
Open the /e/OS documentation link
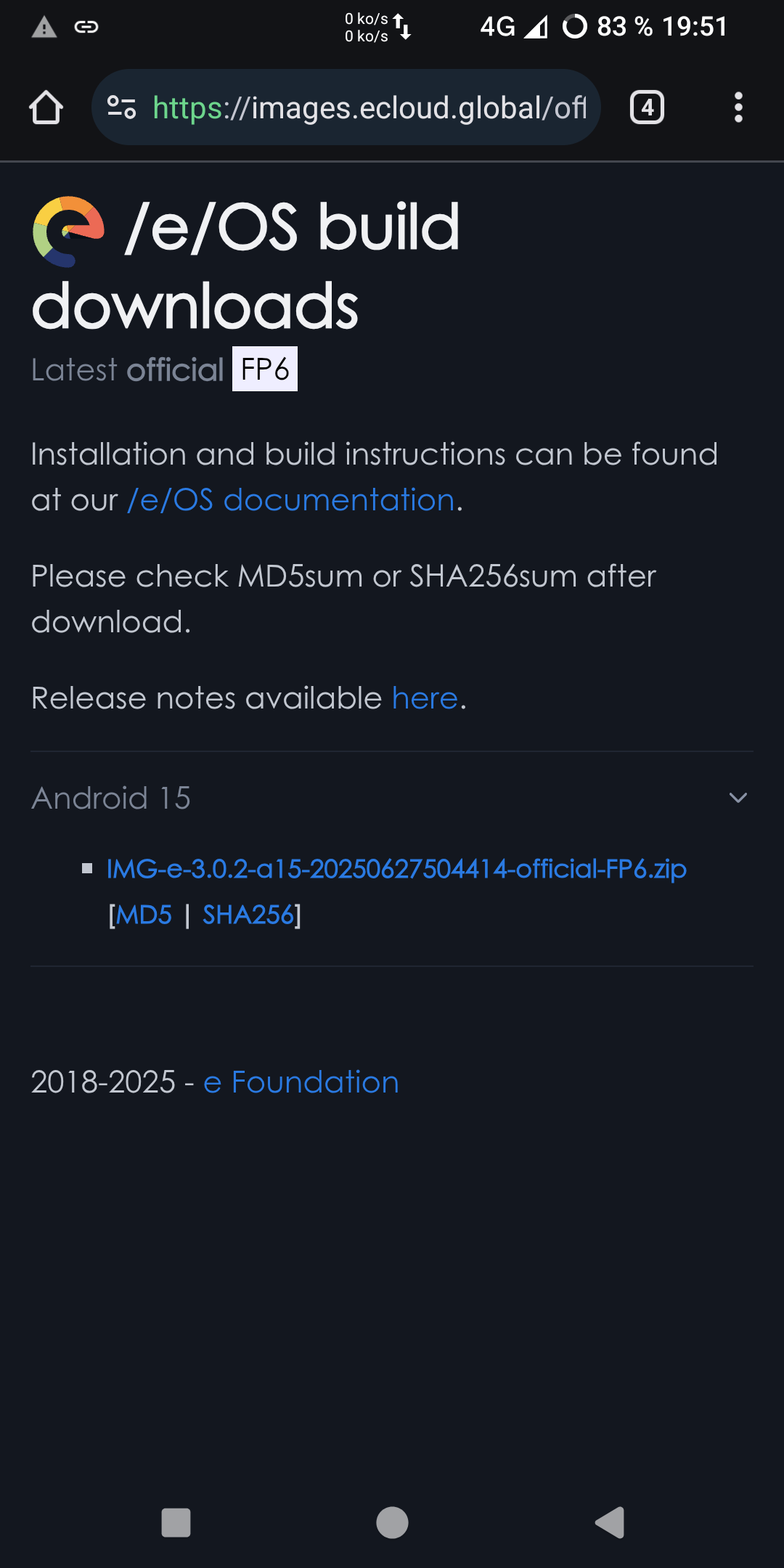291,500
